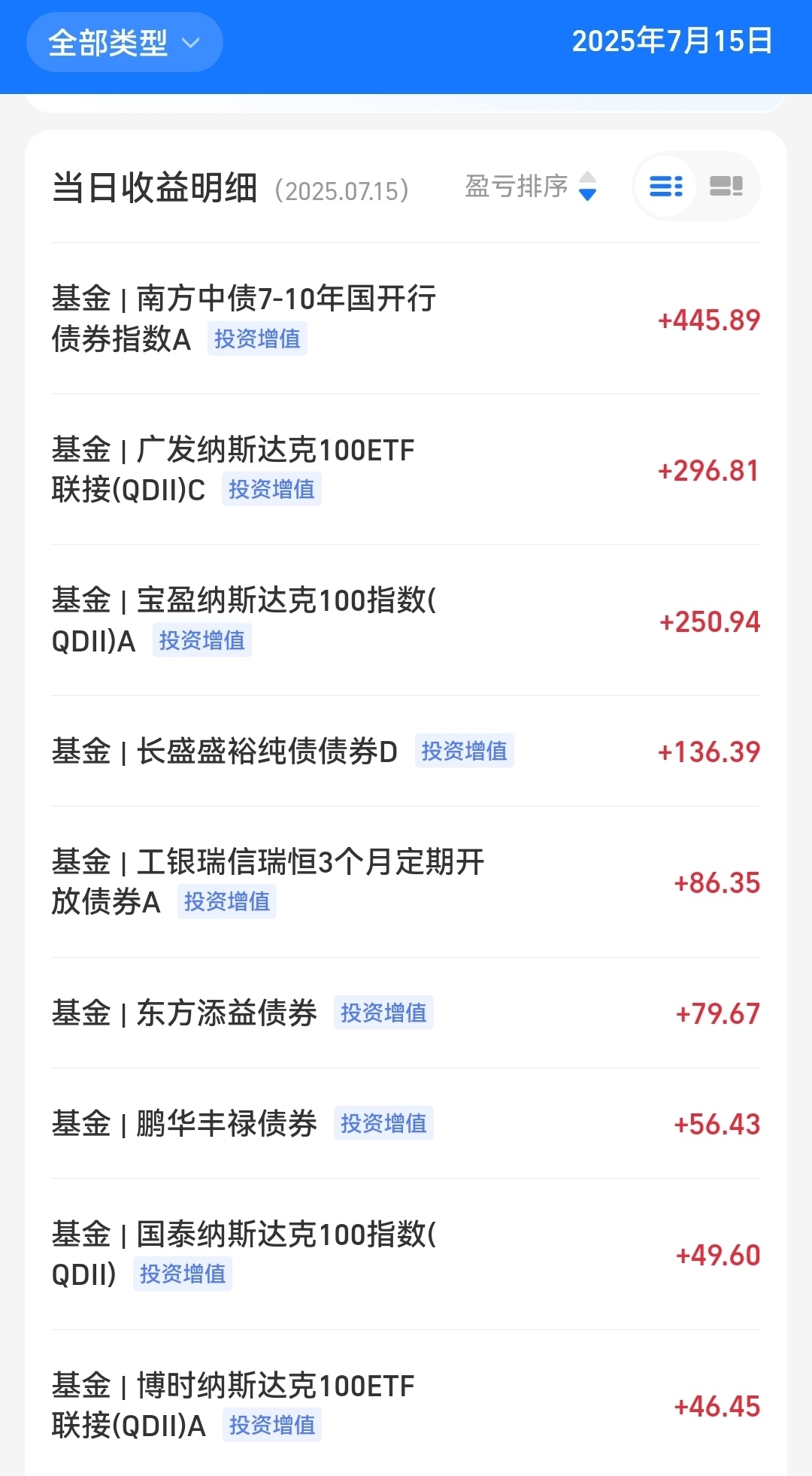Open the 全部类型 dropdown filter
This screenshot has height=1476, width=812.
tap(124, 42)
